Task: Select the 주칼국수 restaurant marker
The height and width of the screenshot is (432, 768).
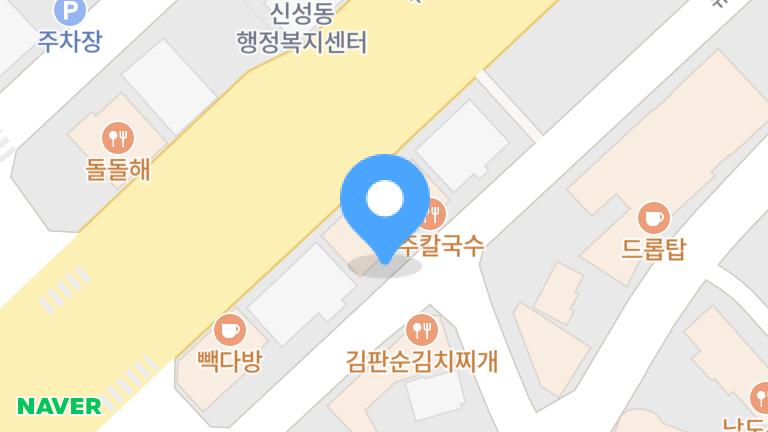Action: pos(435,213)
